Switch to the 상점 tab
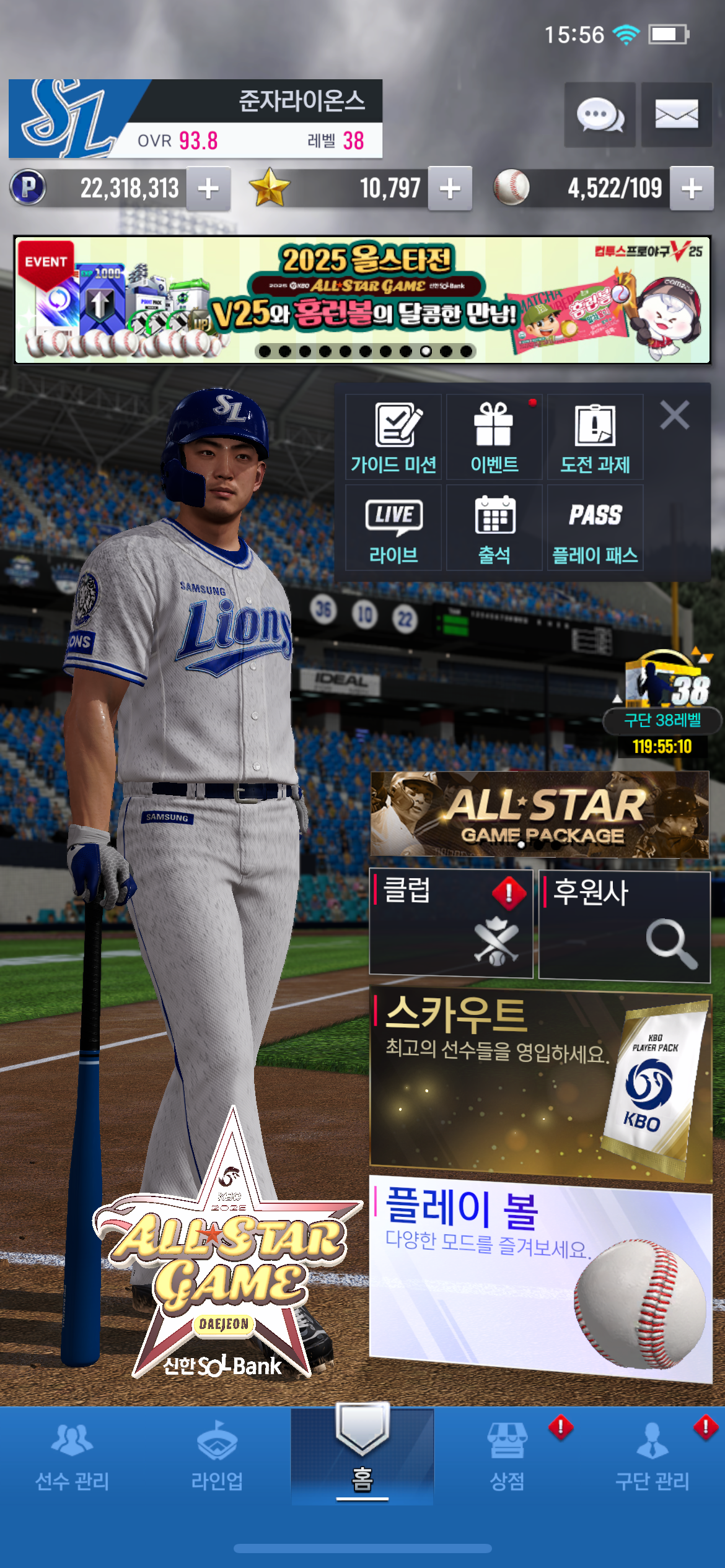 [507, 1456]
